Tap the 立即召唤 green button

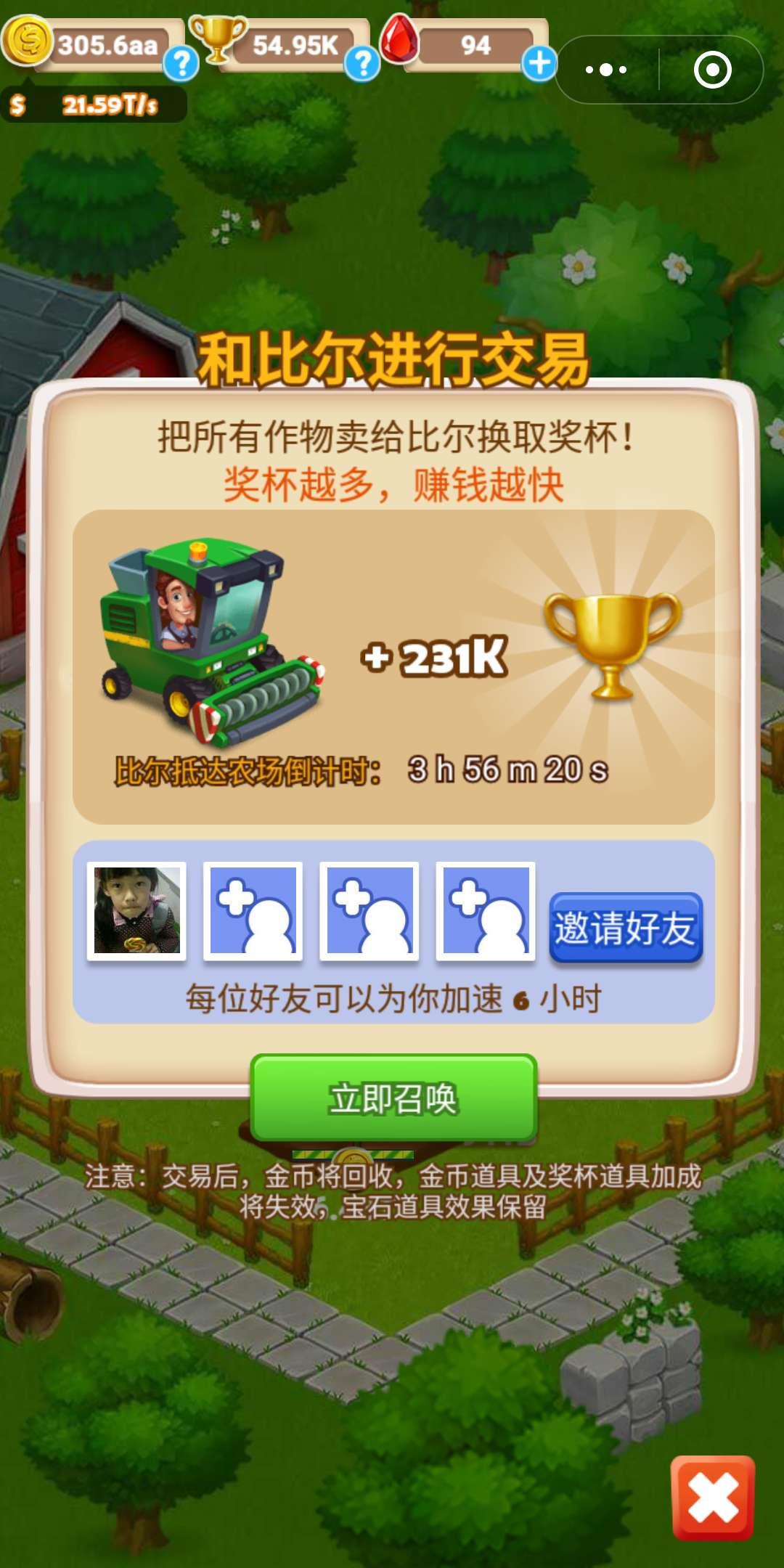pos(393,1098)
